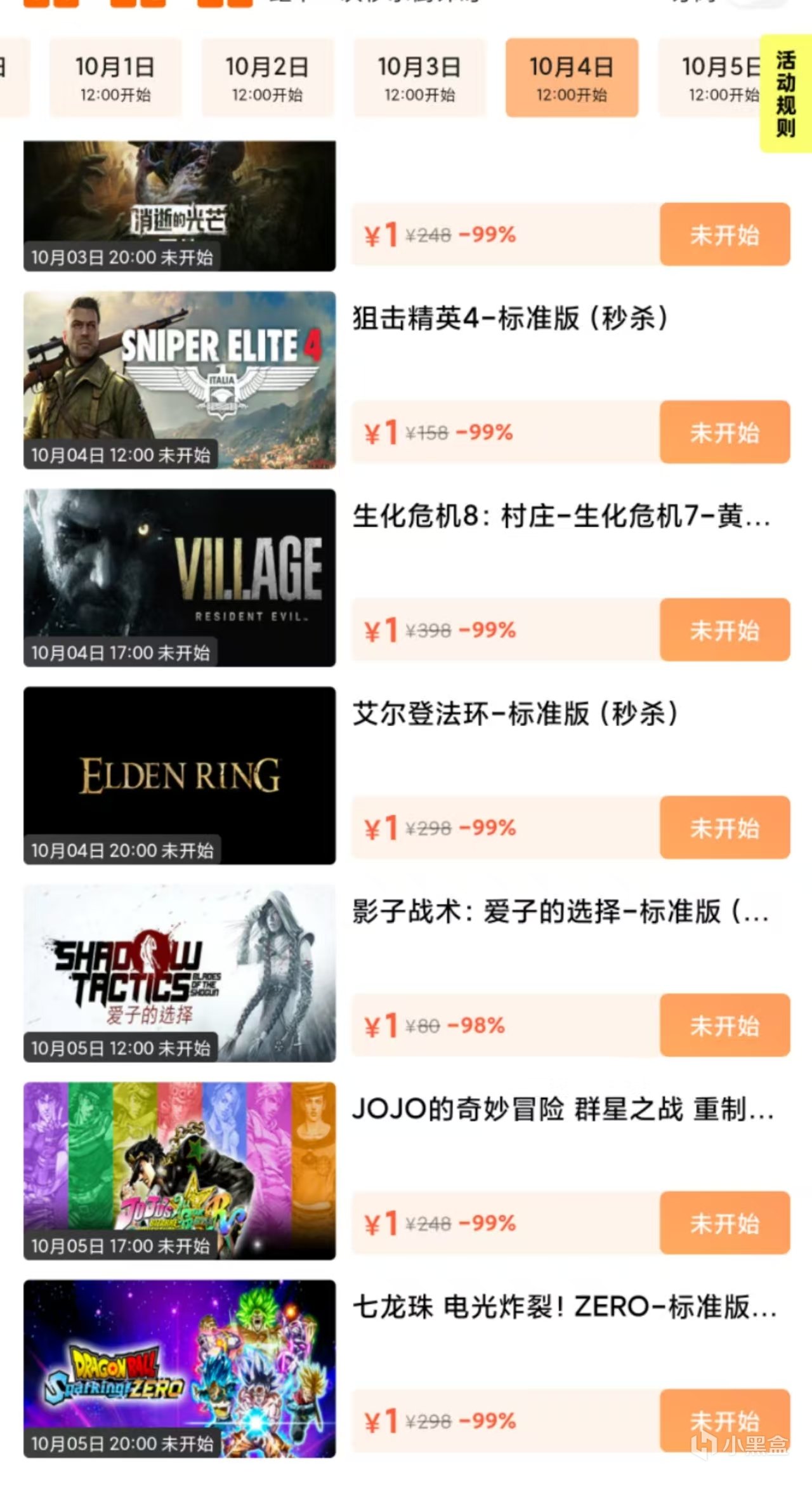Open 活动规则 activity rules
This screenshot has height=1494, width=812.
point(785,94)
